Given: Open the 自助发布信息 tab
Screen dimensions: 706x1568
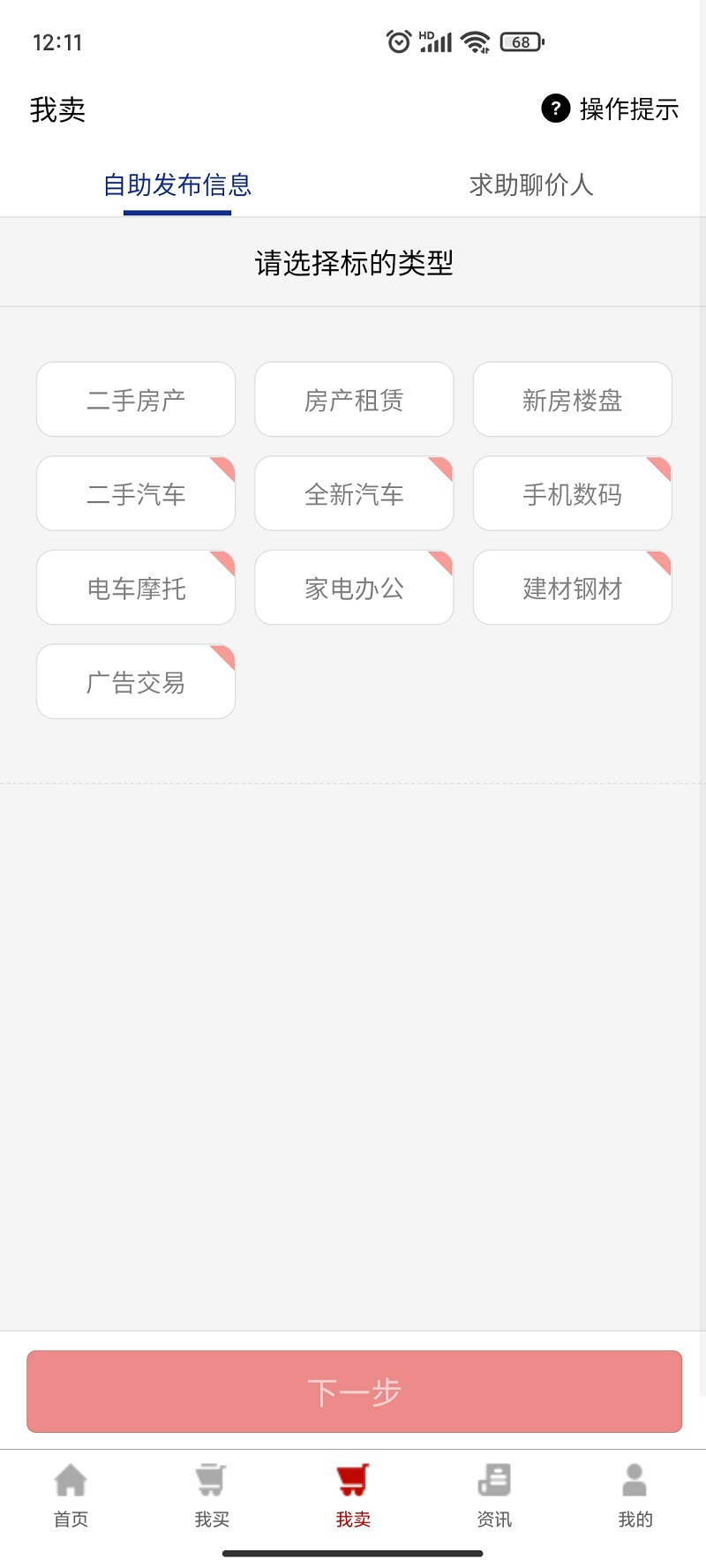Looking at the screenshot, I should tap(177, 185).
